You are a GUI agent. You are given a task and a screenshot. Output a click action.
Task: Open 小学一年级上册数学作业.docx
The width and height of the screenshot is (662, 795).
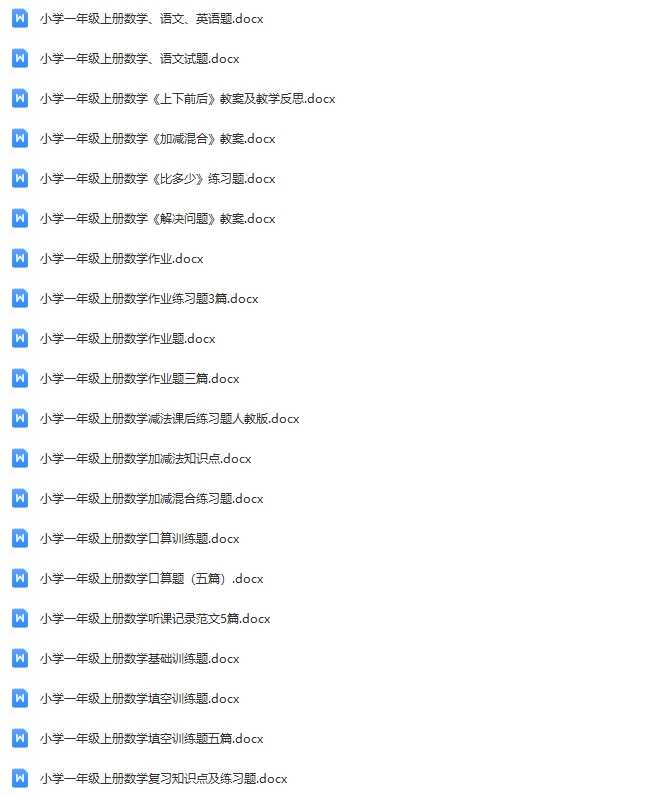pyautogui.click(x=121, y=259)
